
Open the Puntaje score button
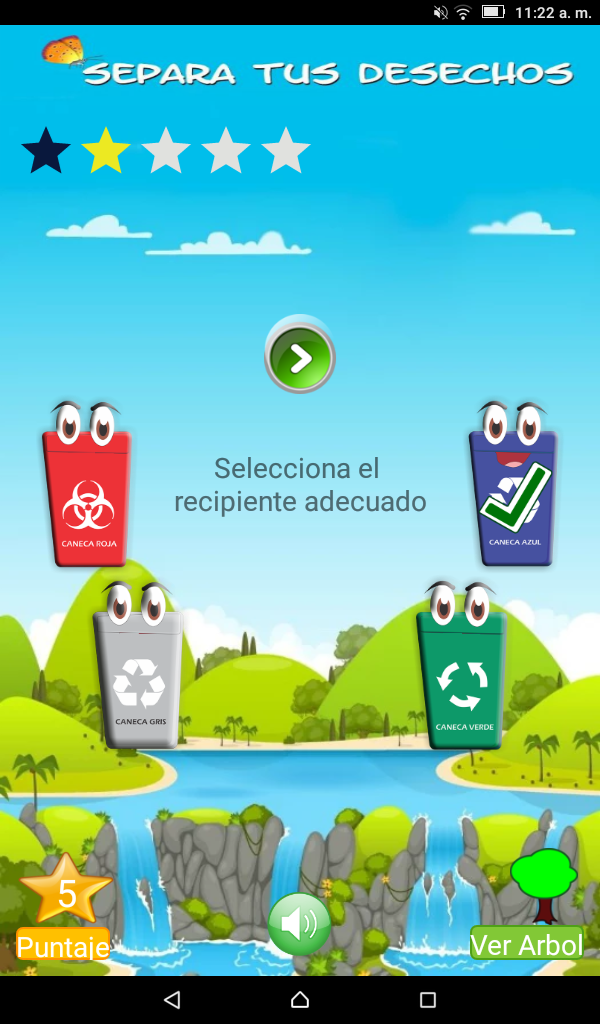pyautogui.click(x=63, y=945)
